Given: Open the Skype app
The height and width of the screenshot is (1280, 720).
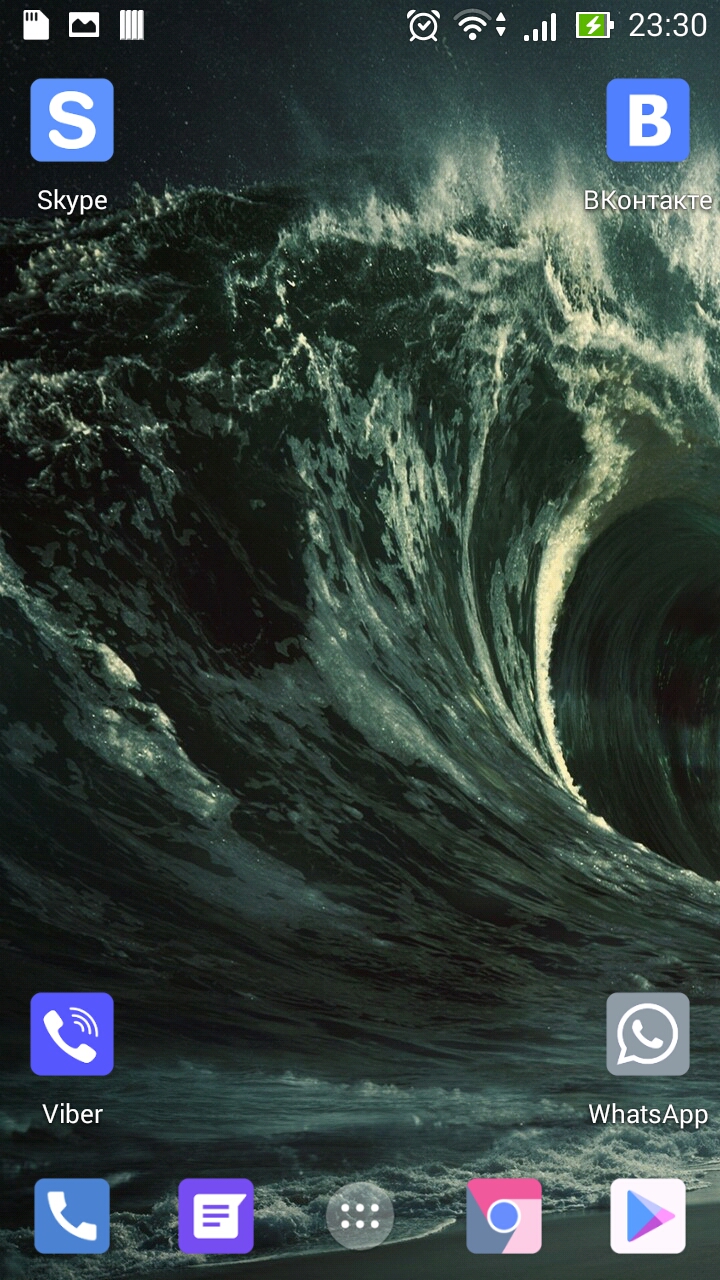Looking at the screenshot, I should (72, 121).
